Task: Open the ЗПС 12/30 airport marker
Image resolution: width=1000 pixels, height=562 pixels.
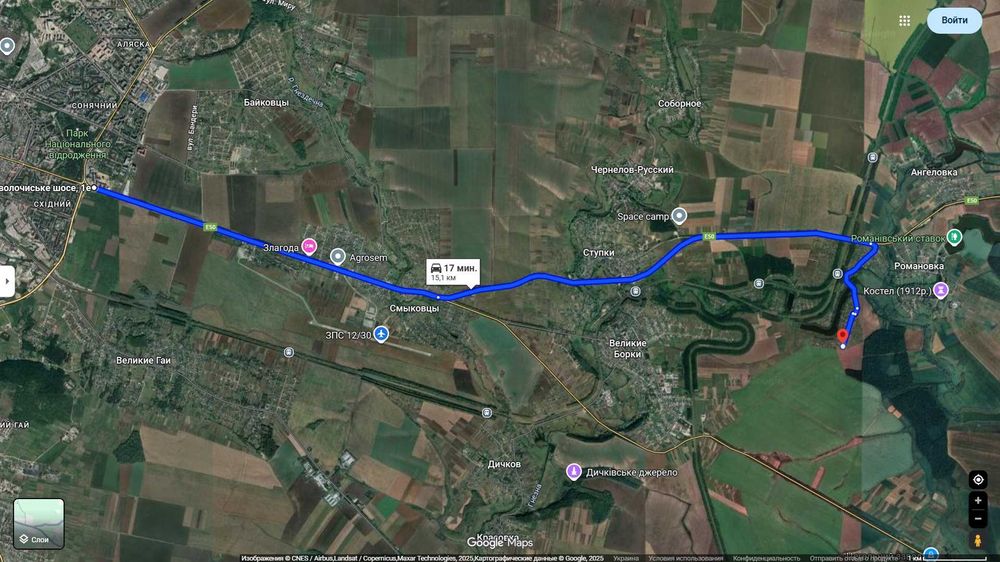Action: tap(381, 335)
